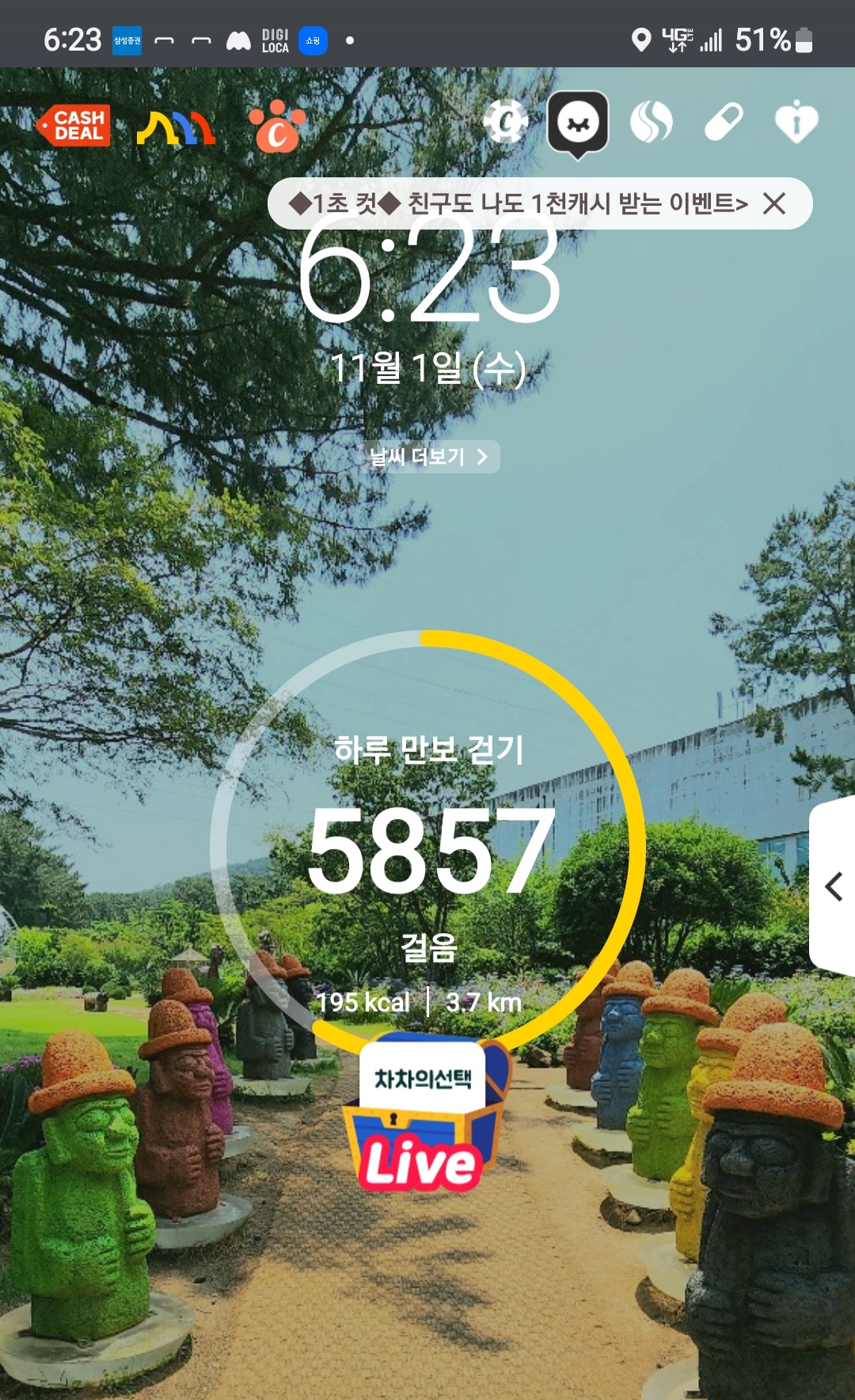Open the 차차의선택 Live treasure chest
Viewport: 855px width, 1400px height.
(x=424, y=1116)
